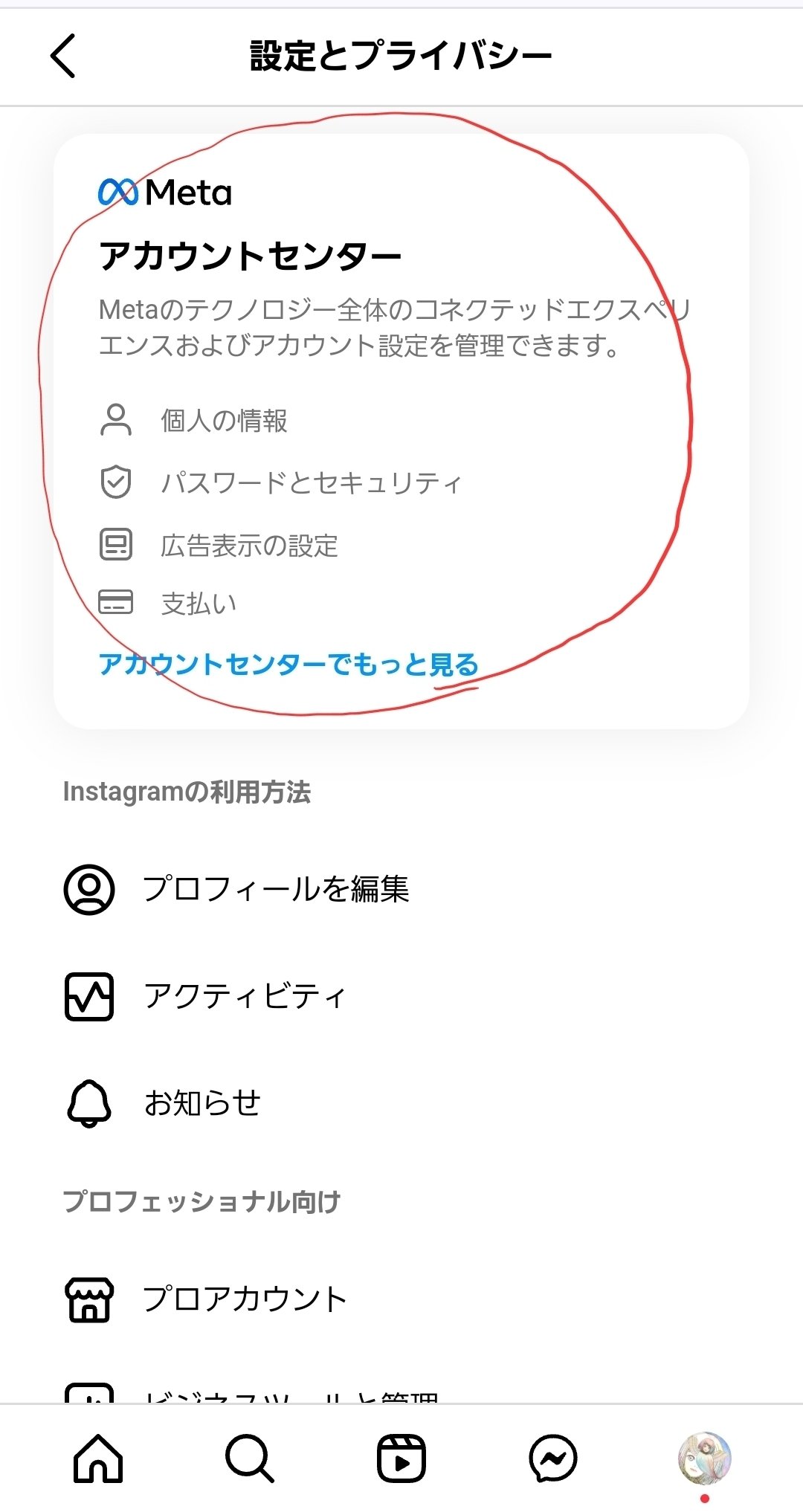Open the Meta アカウントセンター card
The image size is (803, 1512).
401,431
